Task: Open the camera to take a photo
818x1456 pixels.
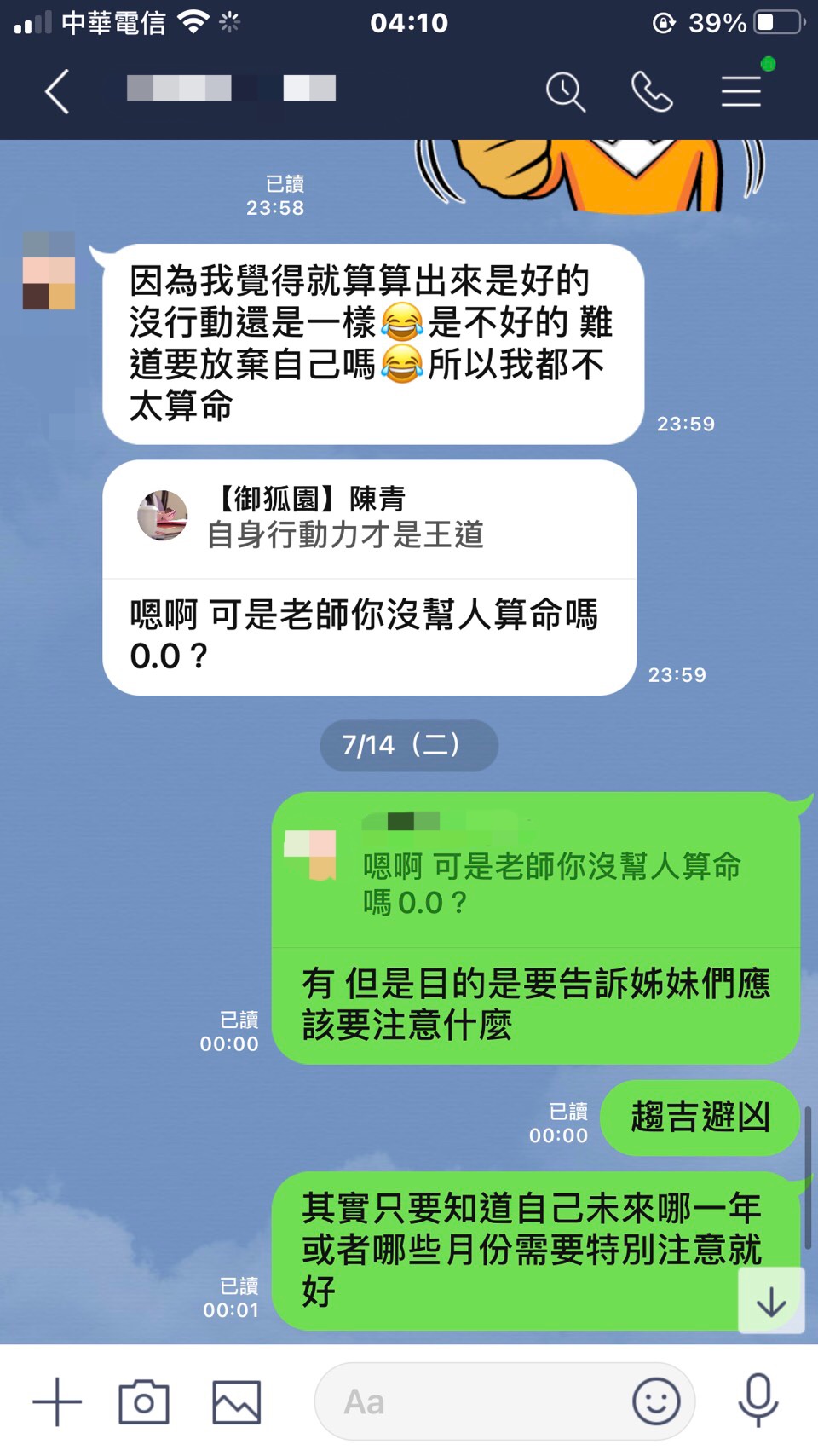Action: pos(144,1401)
